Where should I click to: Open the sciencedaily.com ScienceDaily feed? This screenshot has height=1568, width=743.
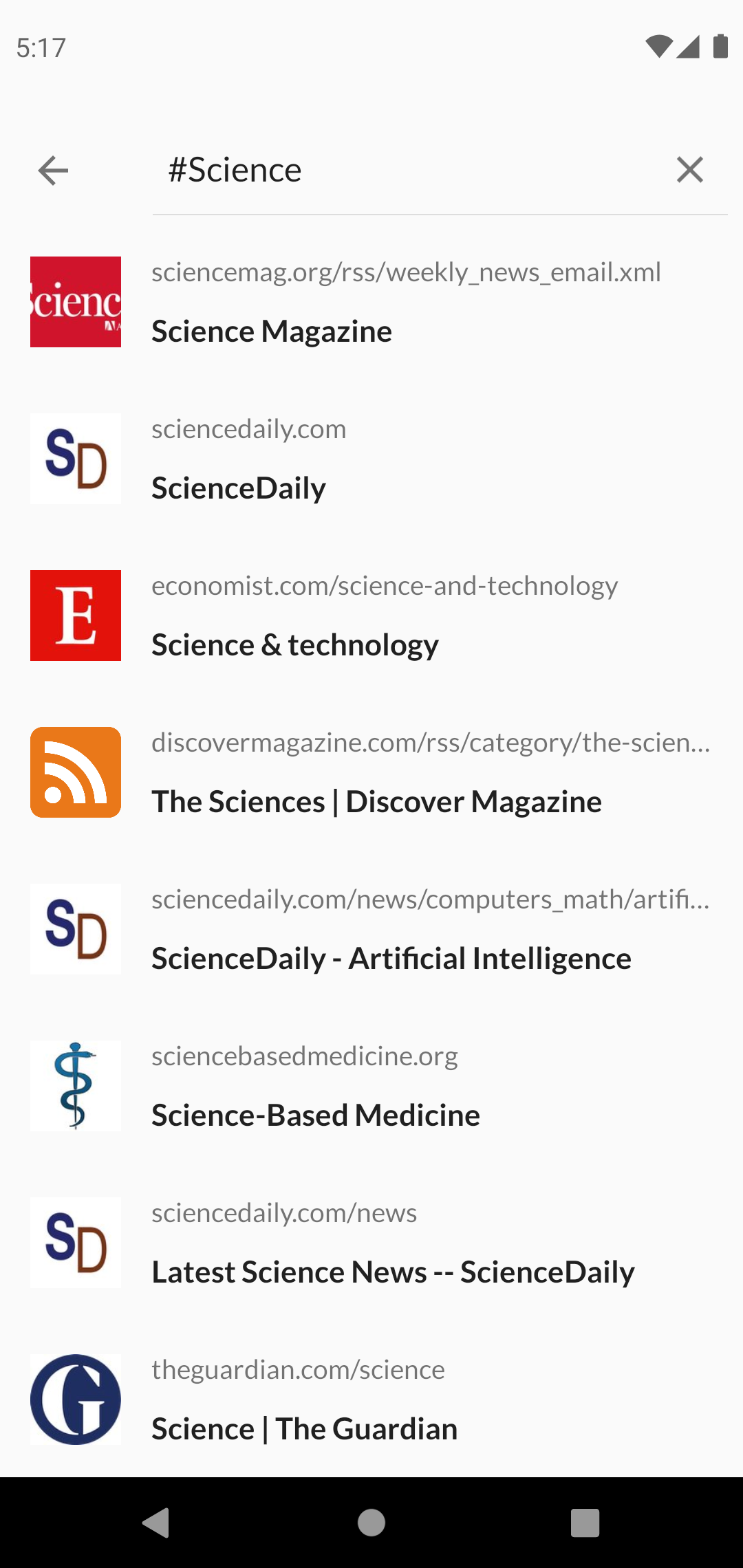pos(371,459)
